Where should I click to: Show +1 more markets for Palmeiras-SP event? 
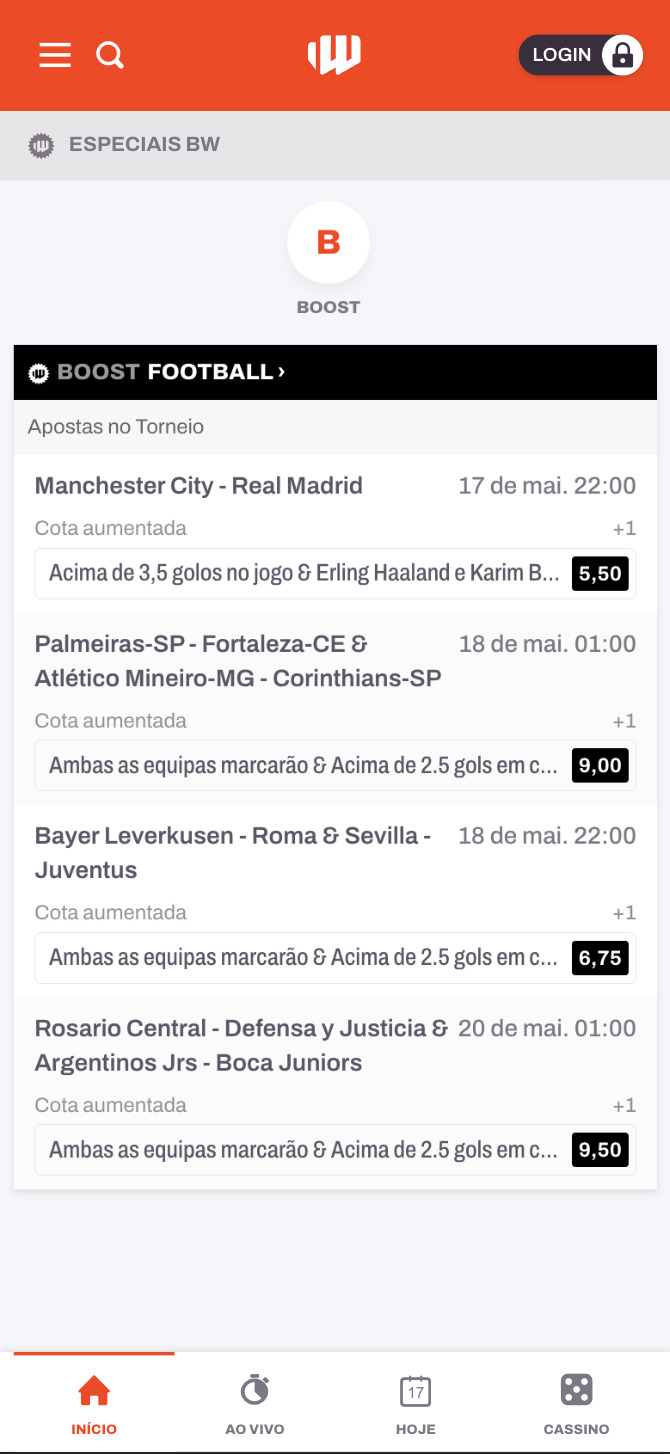point(624,721)
